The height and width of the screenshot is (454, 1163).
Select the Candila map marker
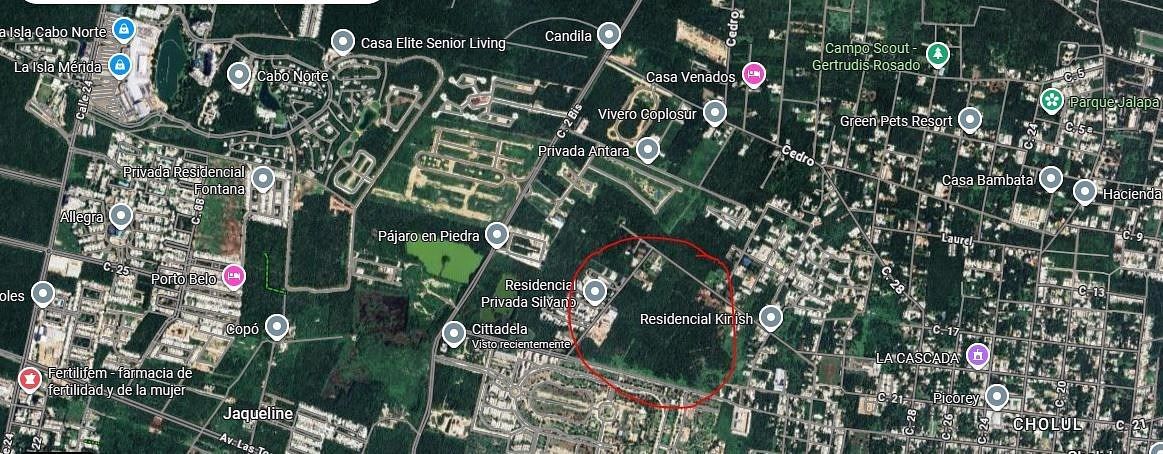[607, 36]
